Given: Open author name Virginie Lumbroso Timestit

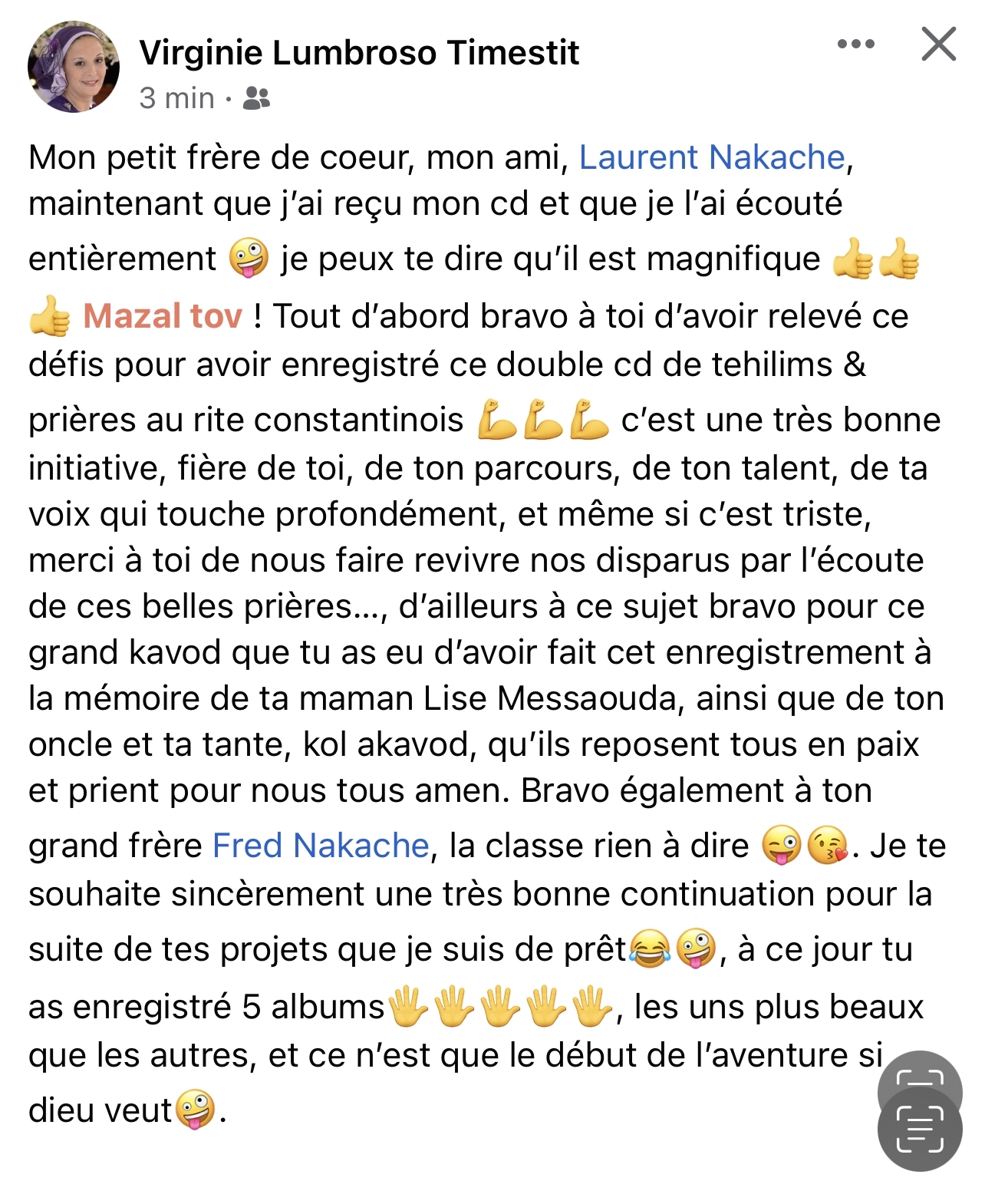Looking at the screenshot, I should [358, 53].
